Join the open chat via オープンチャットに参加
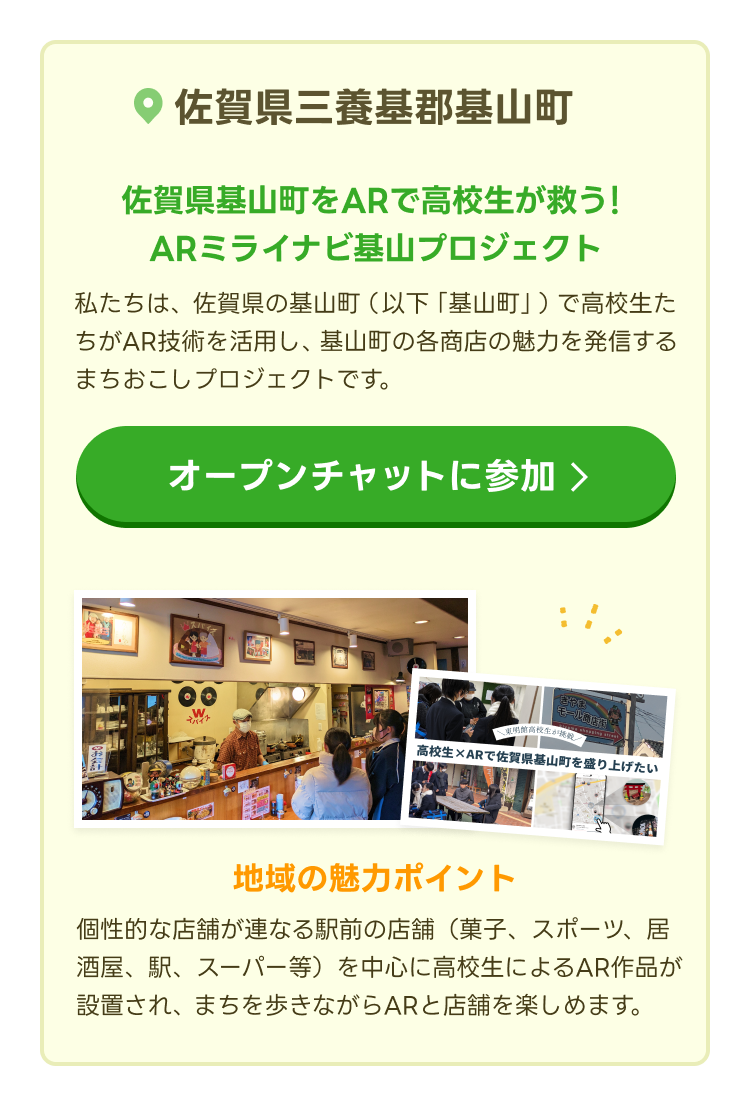This screenshot has width=750, height=1107. coord(376,476)
